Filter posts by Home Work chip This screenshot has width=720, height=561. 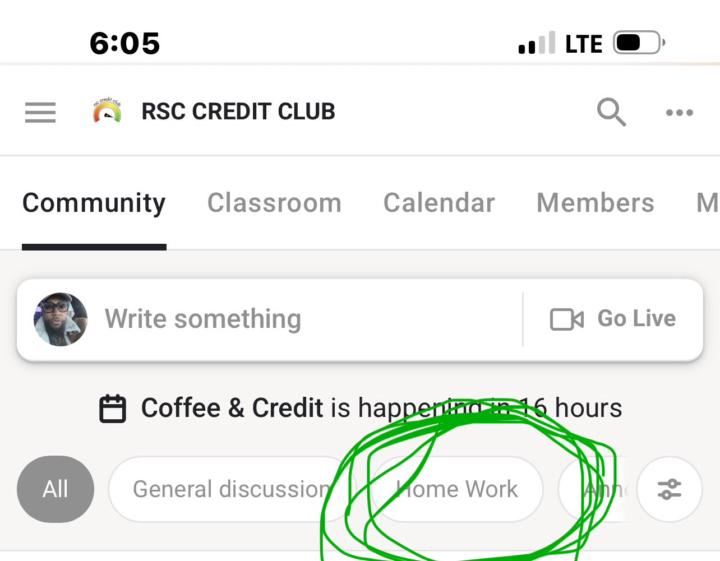(x=457, y=489)
